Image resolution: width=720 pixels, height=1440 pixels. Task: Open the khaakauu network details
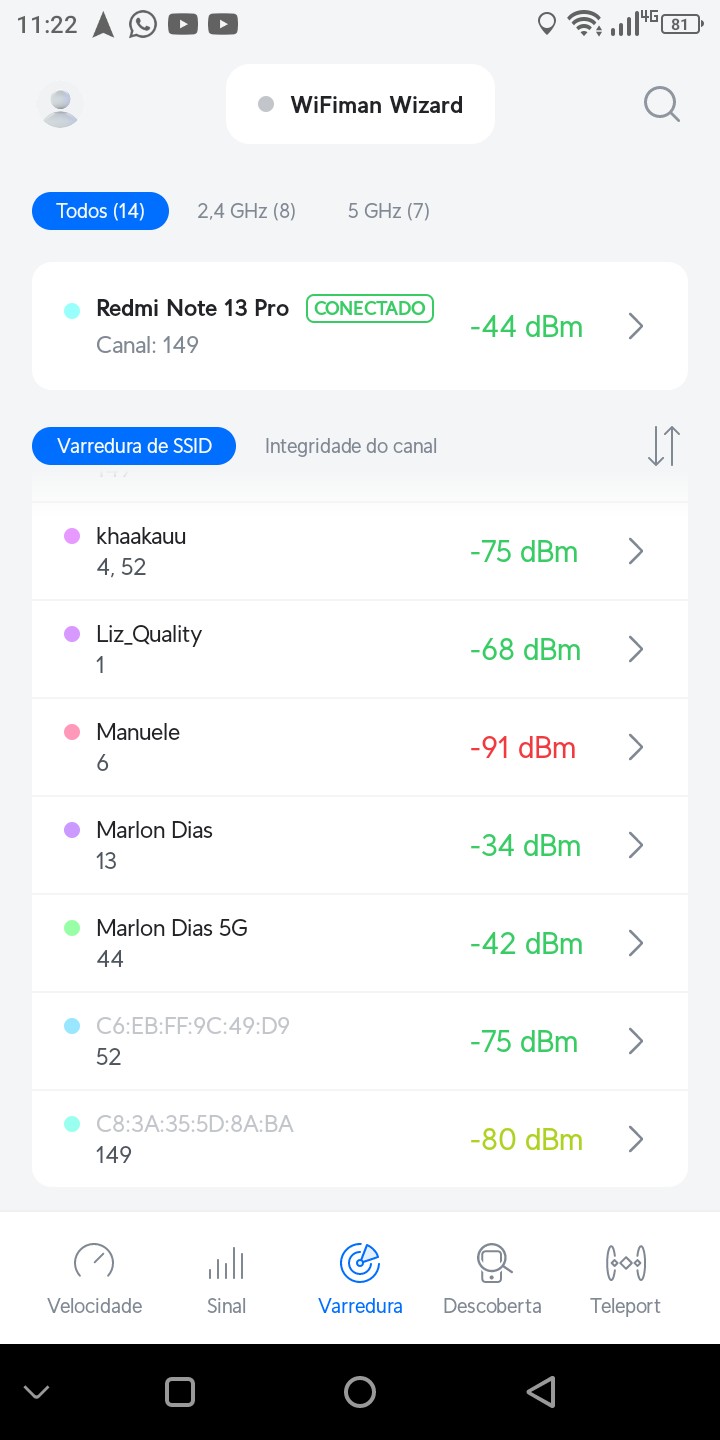pos(360,551)
